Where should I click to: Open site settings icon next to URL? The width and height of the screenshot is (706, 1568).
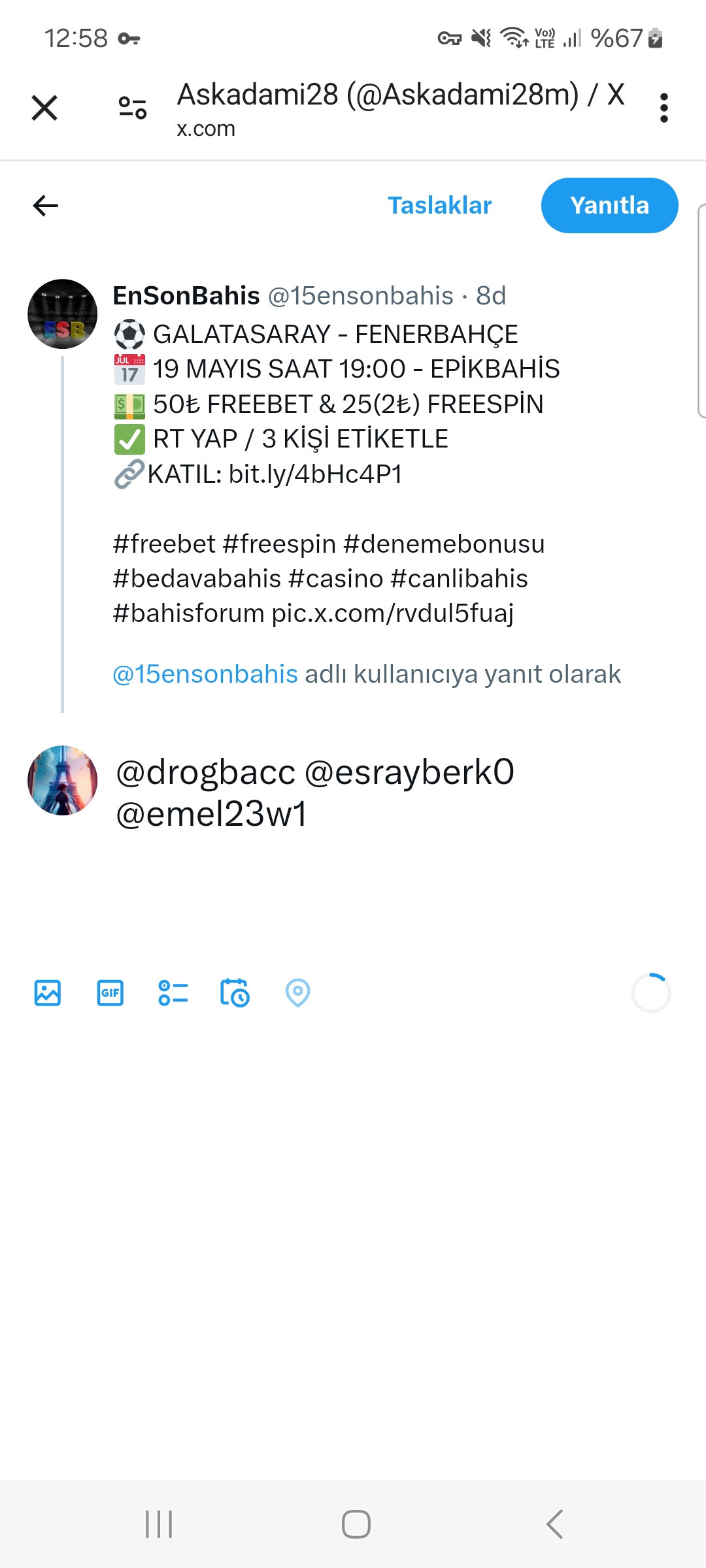(x=132, y=108)
